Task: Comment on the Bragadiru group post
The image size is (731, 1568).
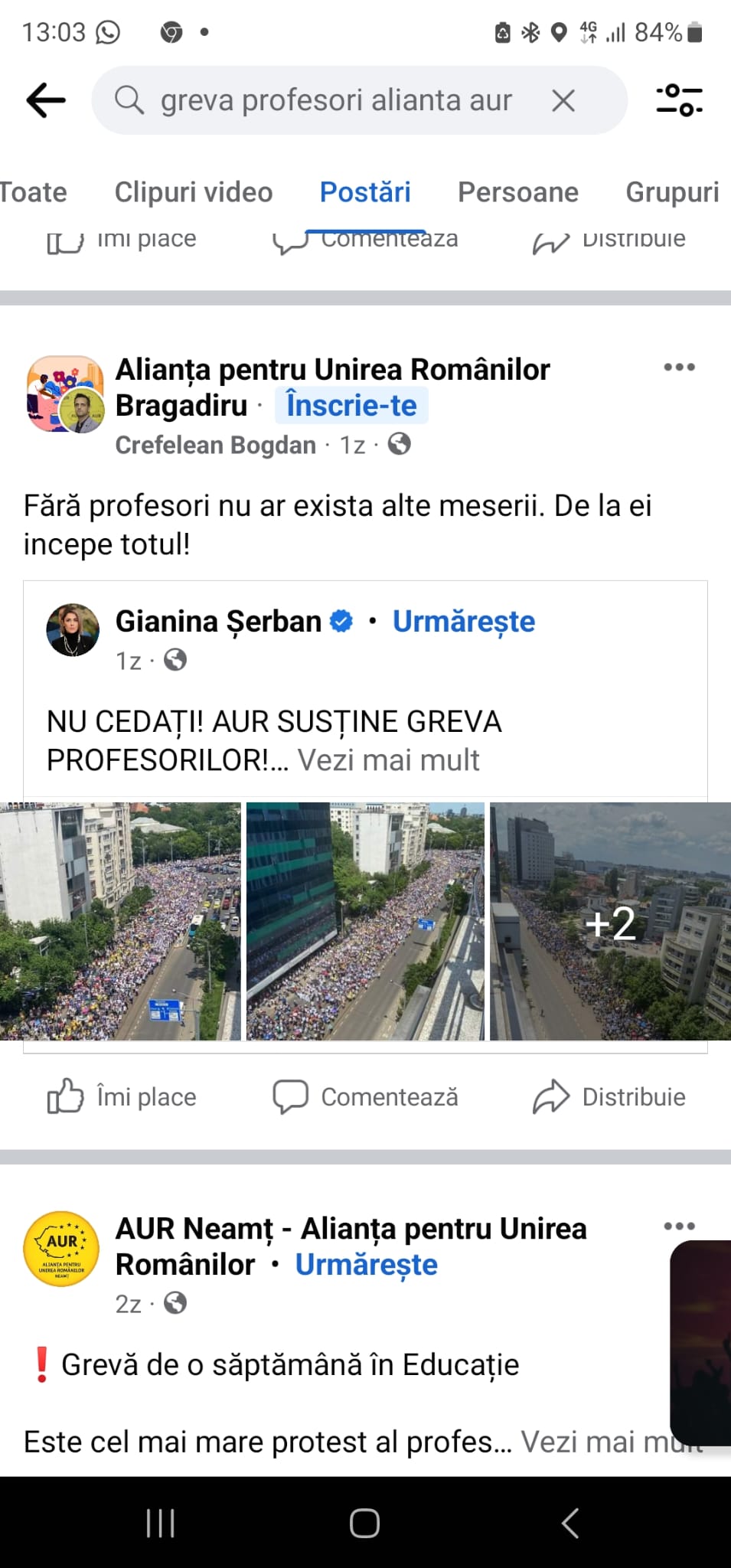Action: click(x=366, y=1096)
